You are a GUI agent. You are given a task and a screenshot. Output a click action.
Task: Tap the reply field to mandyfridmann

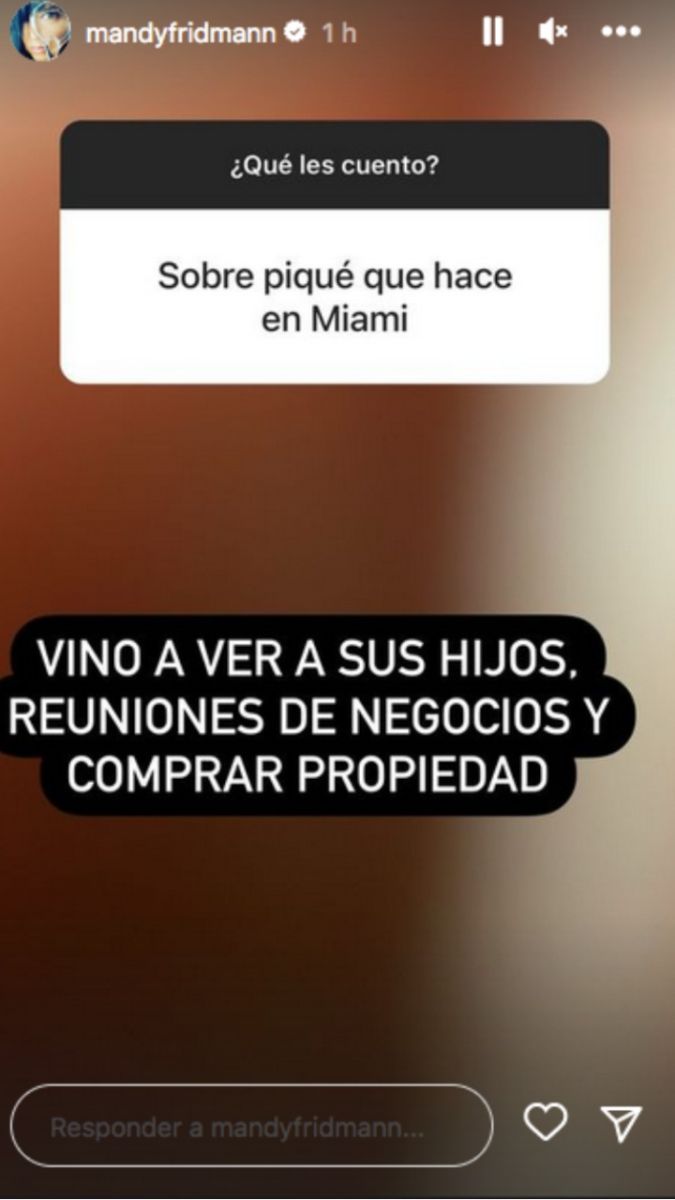(250, 1127)
